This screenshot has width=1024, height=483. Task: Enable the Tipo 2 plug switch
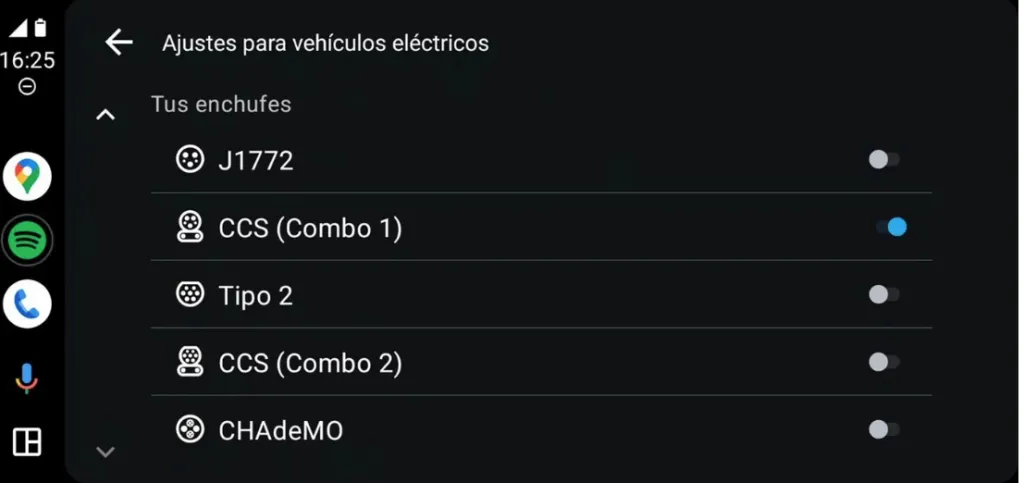[884, 294]
